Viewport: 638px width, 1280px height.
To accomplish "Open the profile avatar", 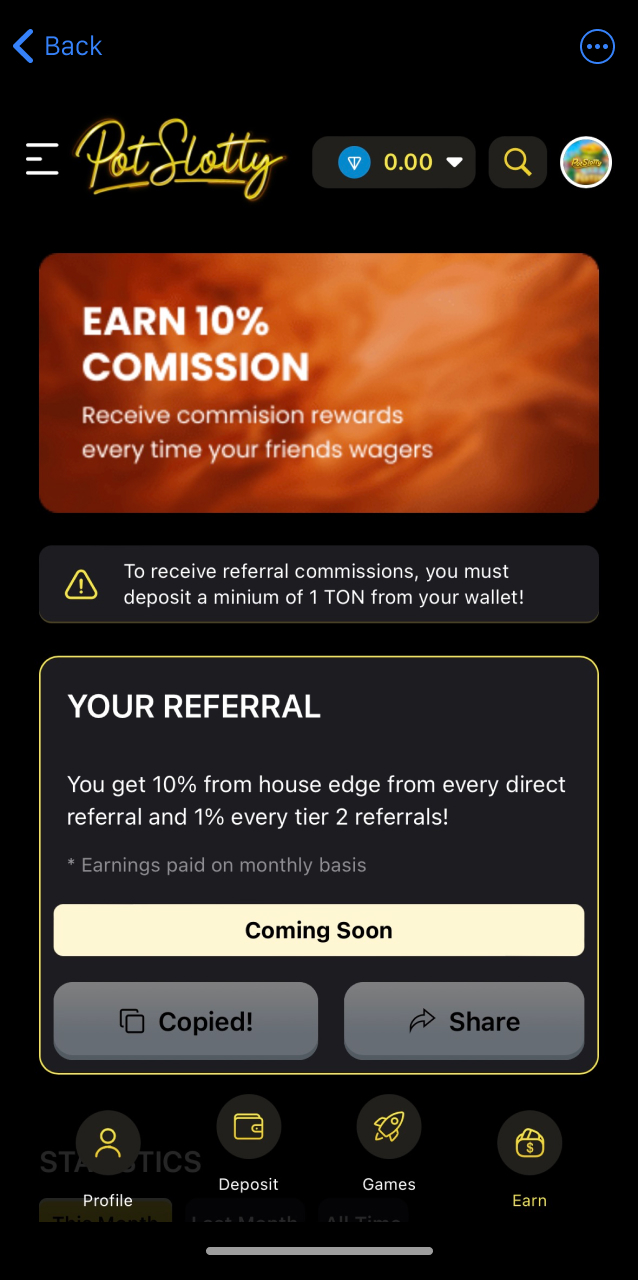I will [586, 162].
